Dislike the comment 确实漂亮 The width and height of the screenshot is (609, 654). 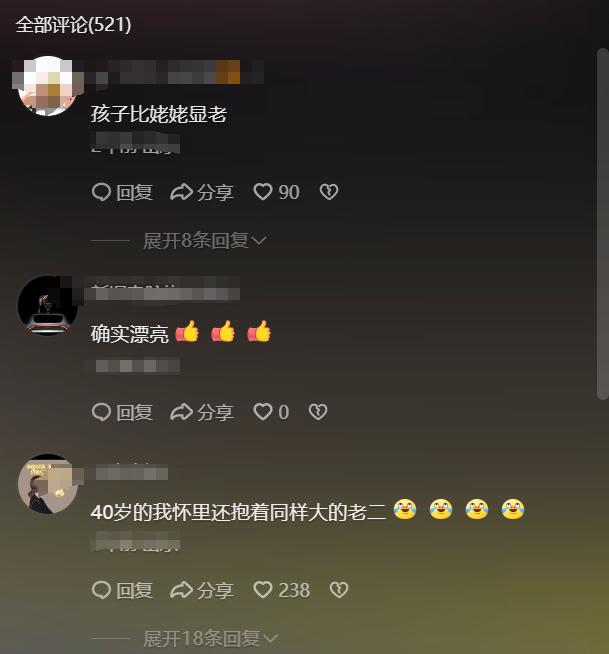(x=318, y=412)
